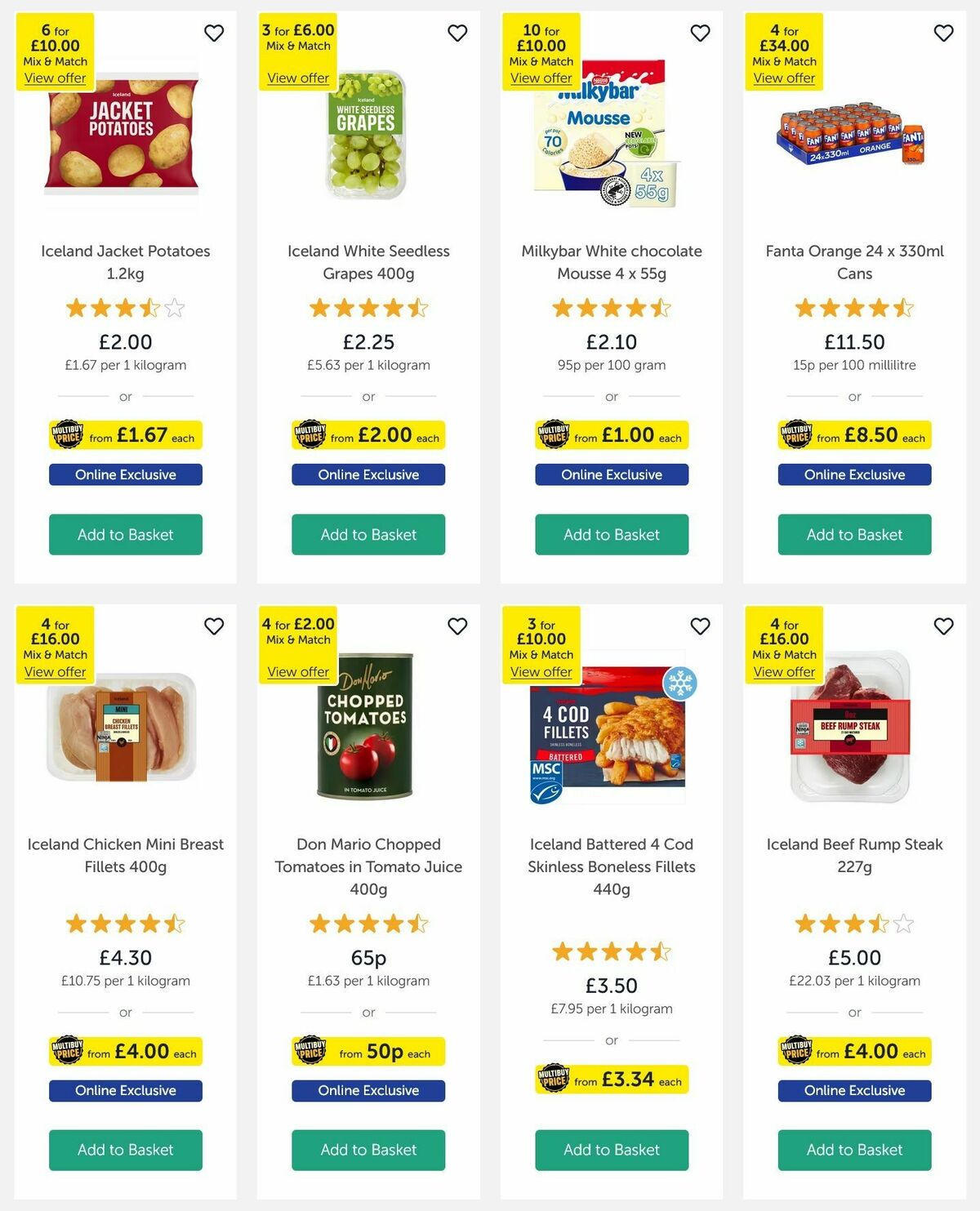Click the Multibuy Price badge on Jacket Potatoes
Screen dimensions: 980x1211
point(125,435)
